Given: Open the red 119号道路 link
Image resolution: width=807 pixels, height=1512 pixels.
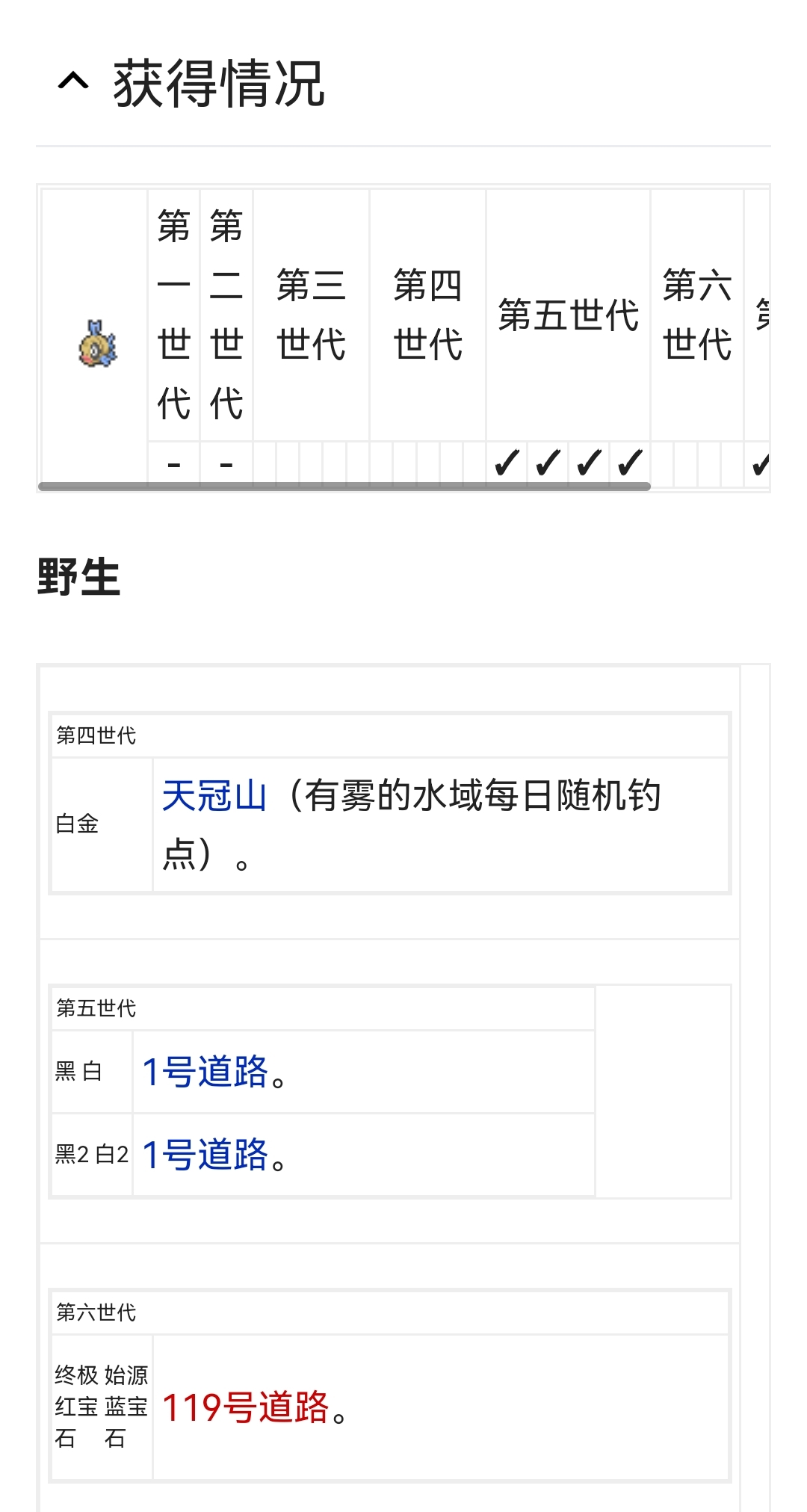Looking at the screenshot, I should [245, 1407].
